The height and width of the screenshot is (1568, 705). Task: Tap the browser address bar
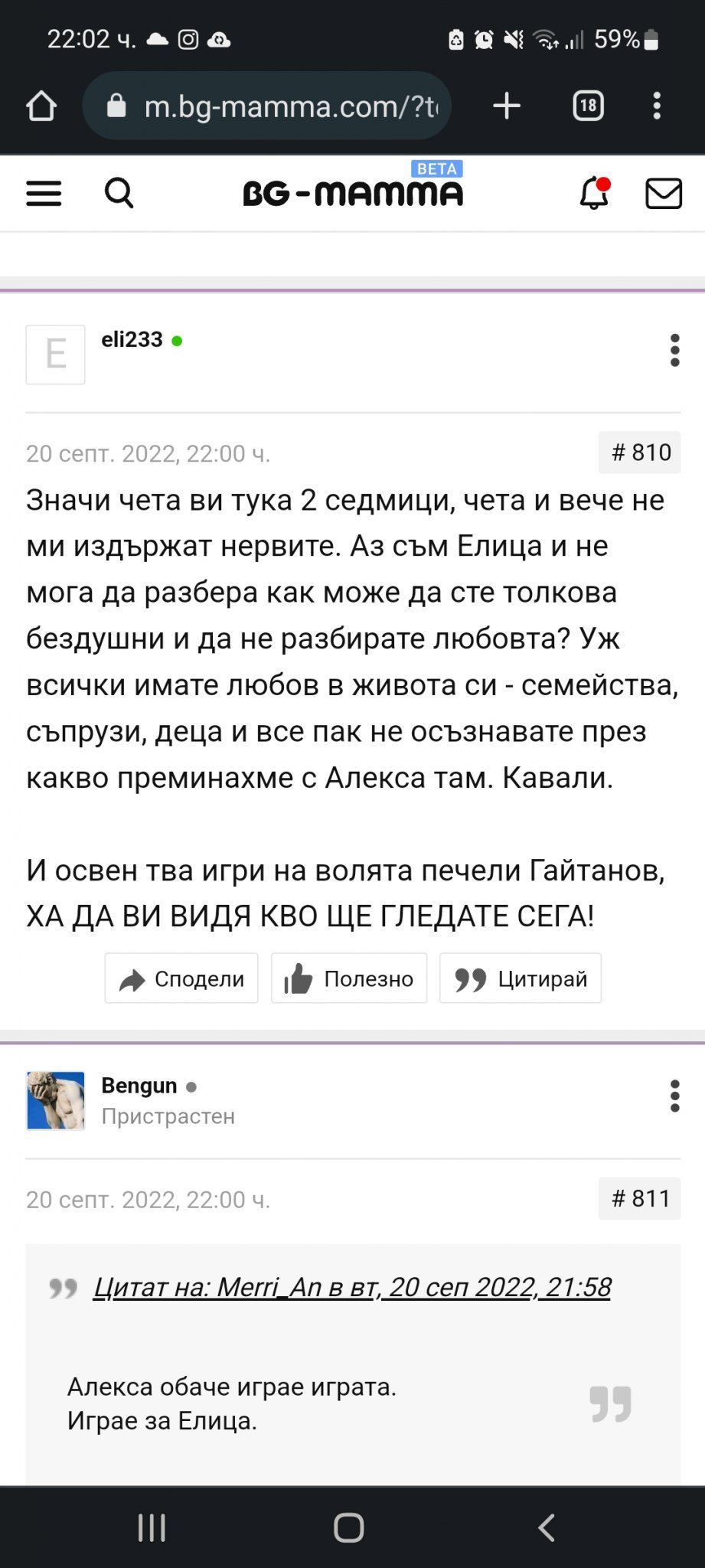point(266,106)
